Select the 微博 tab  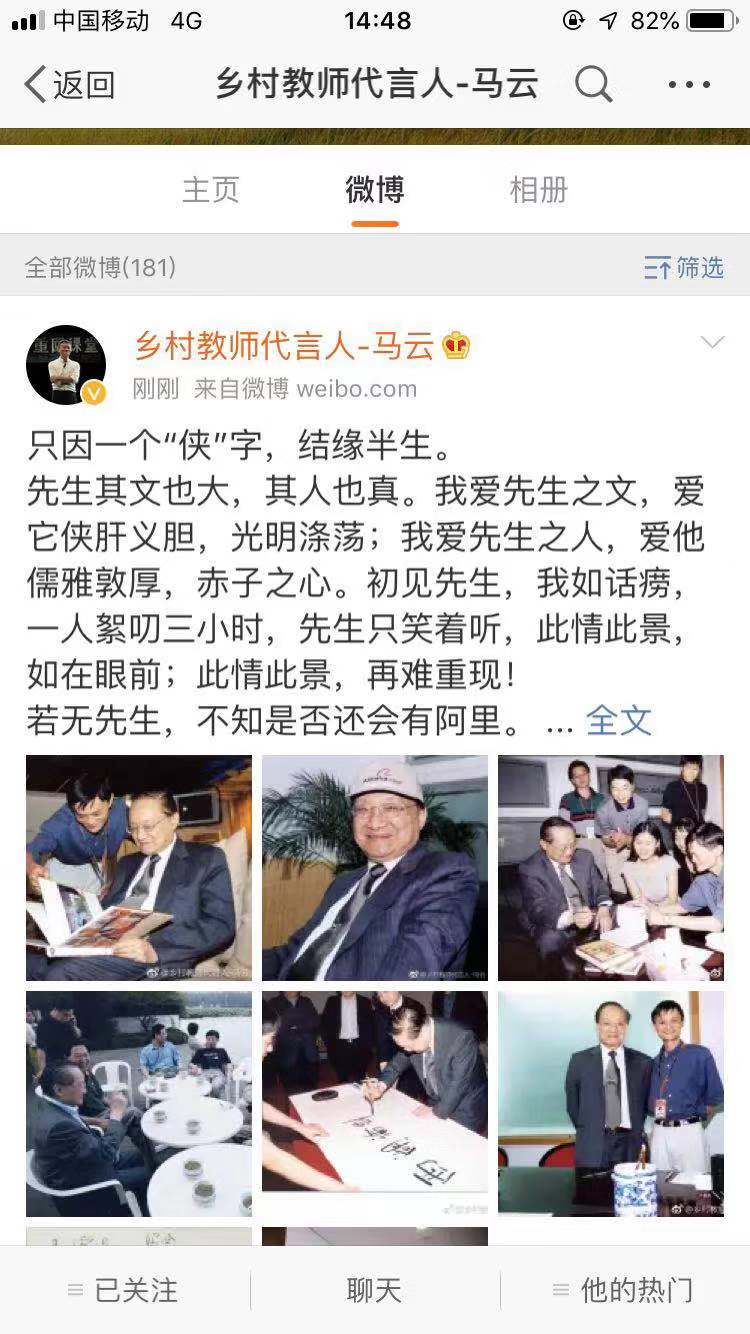point(375,189)
